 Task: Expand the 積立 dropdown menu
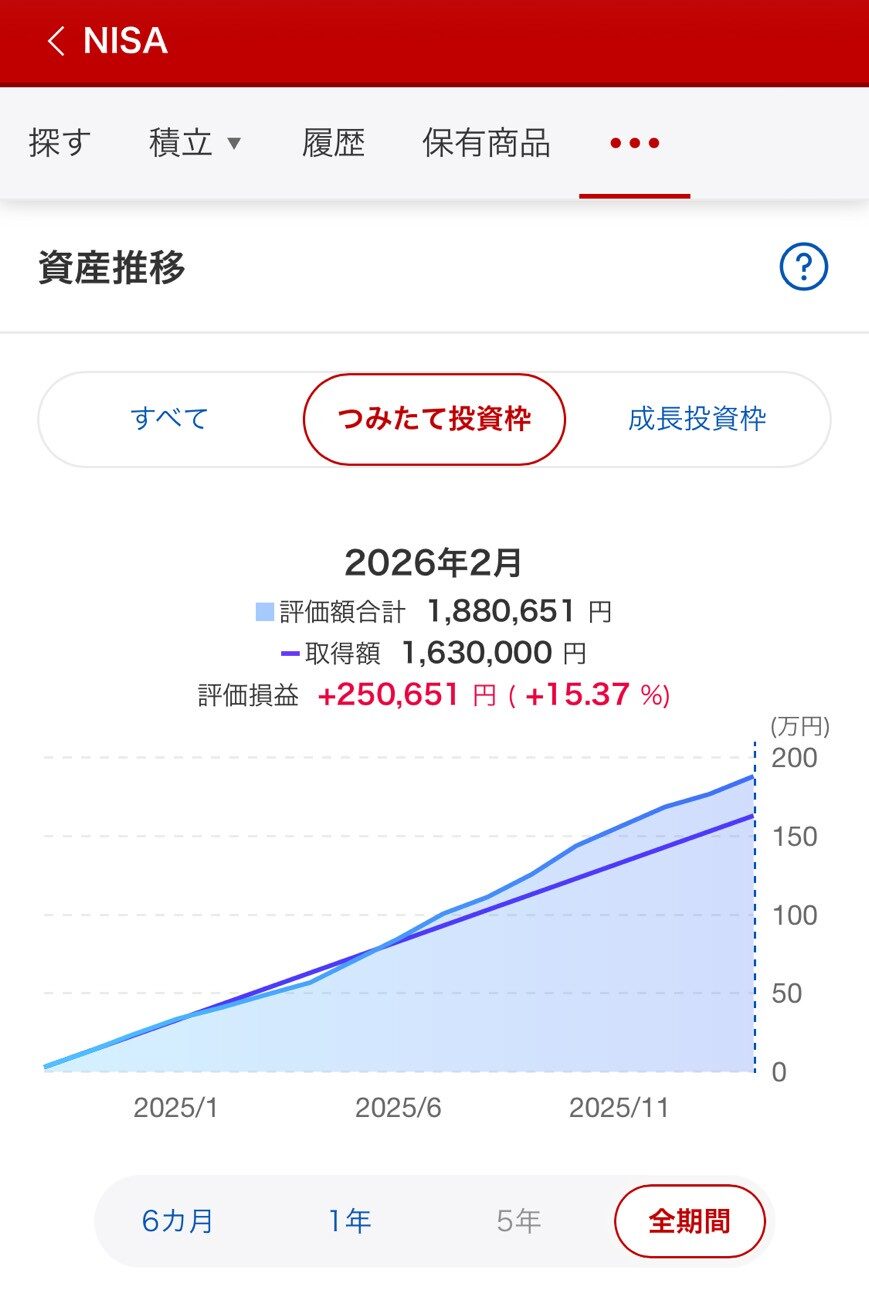[x=196, y=143]
